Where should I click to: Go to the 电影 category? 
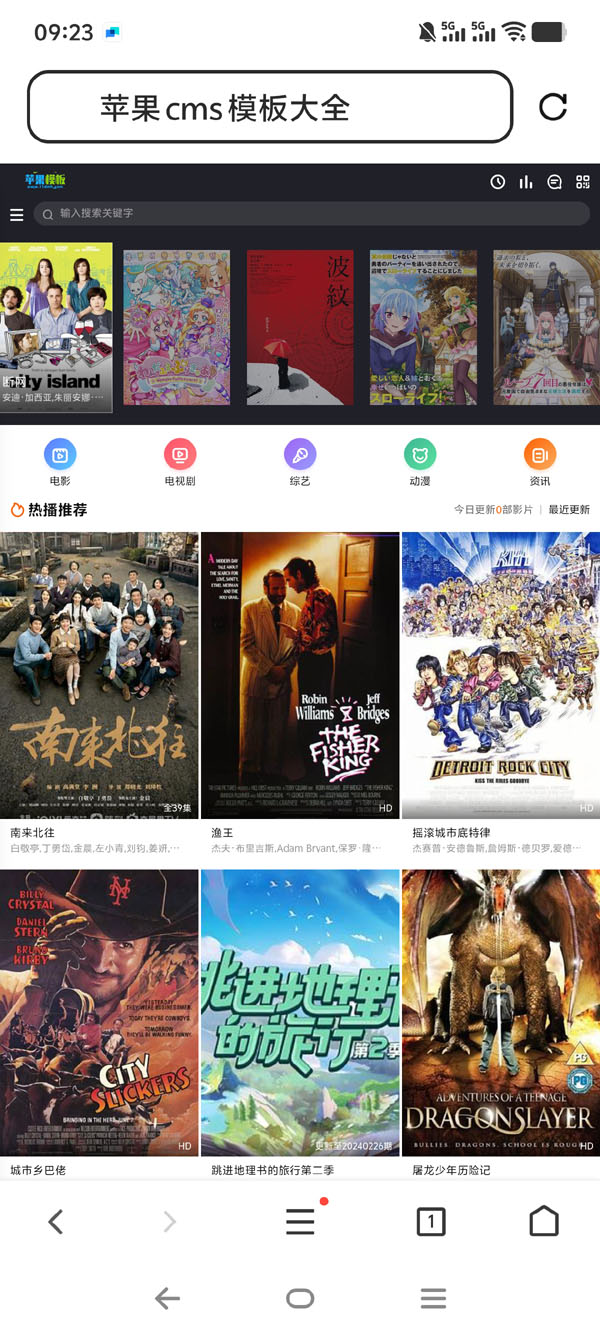pos(60,463)
